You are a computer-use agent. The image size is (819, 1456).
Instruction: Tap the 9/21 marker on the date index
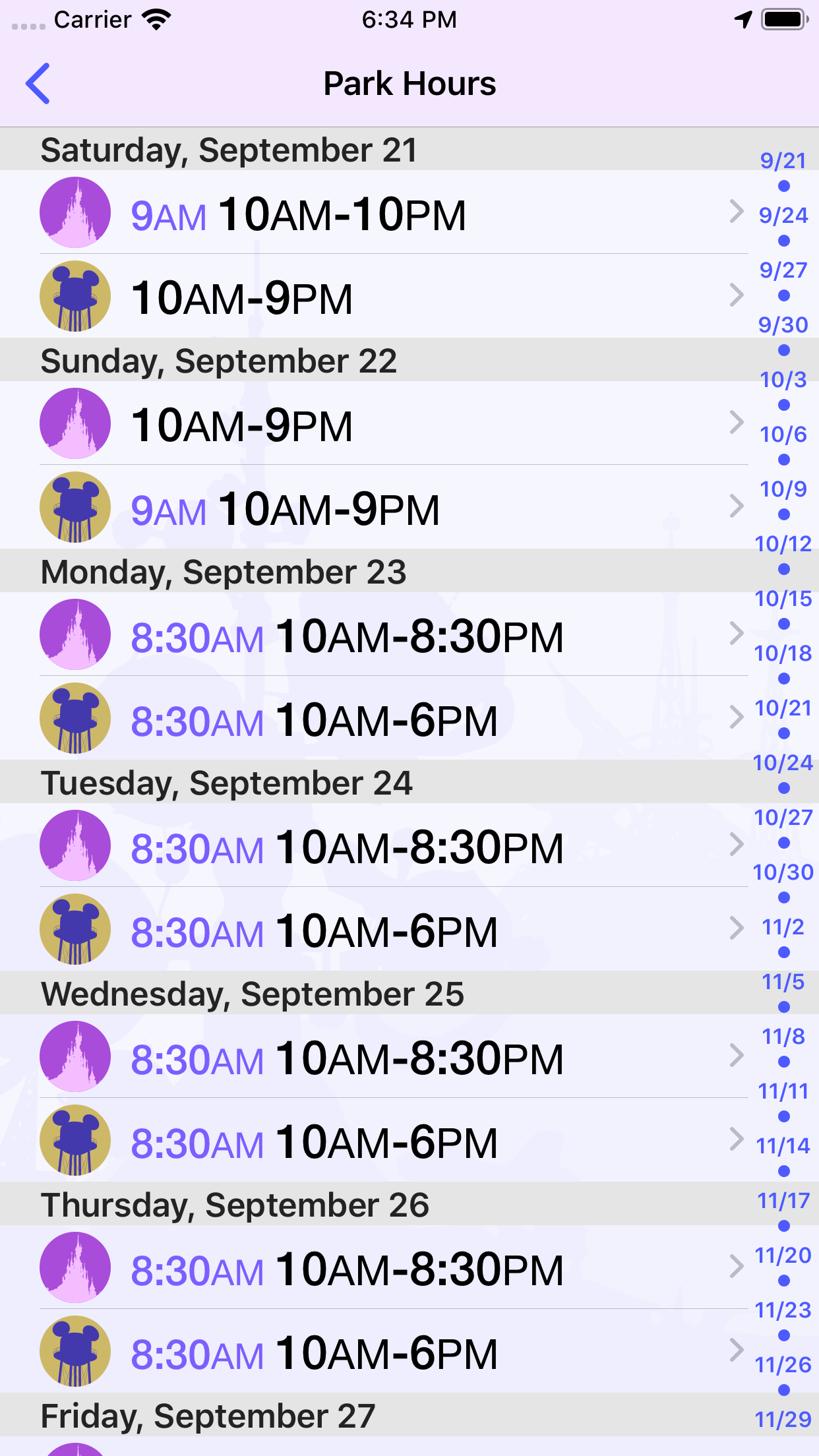(x=783, y=160)
